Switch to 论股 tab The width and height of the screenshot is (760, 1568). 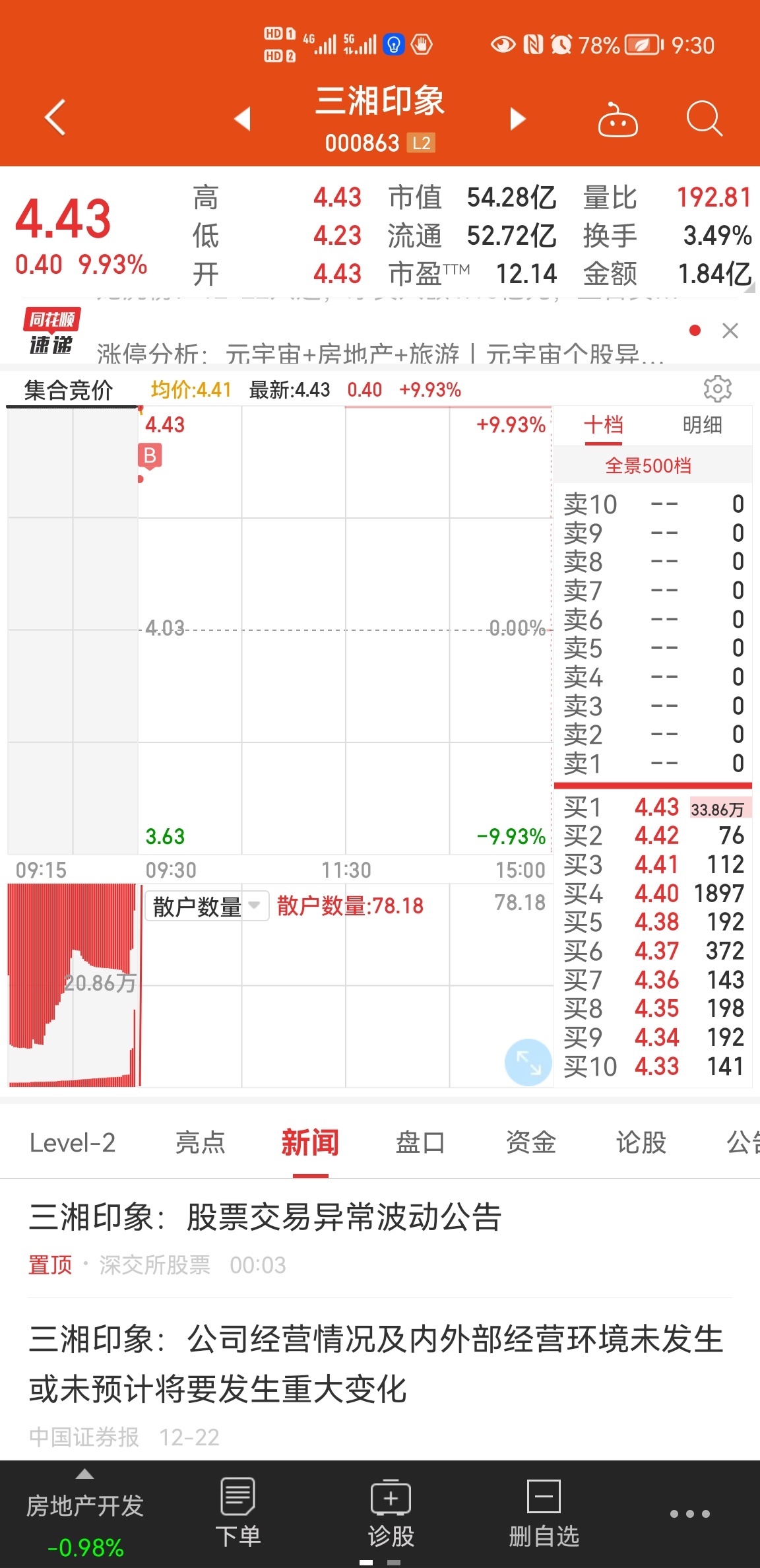(641, 1142)
